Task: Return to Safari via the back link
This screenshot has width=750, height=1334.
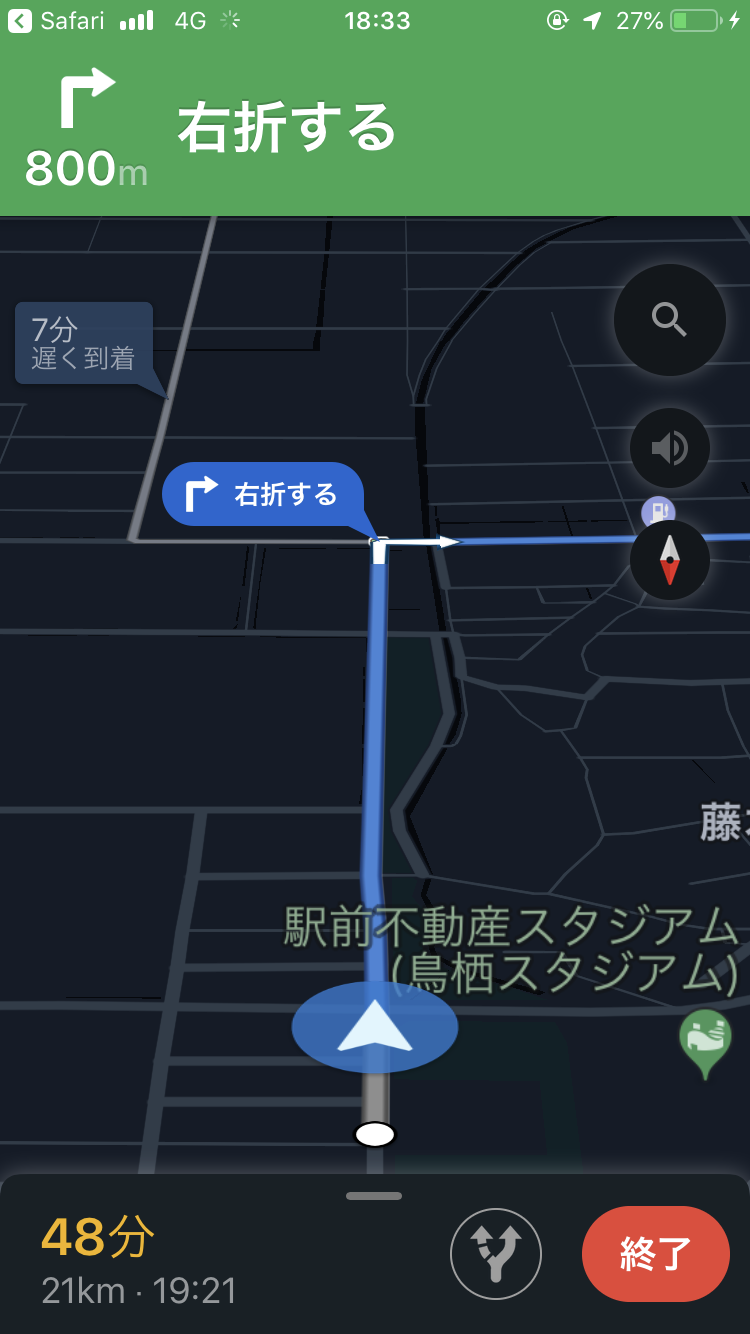Action: coord(56,20)
